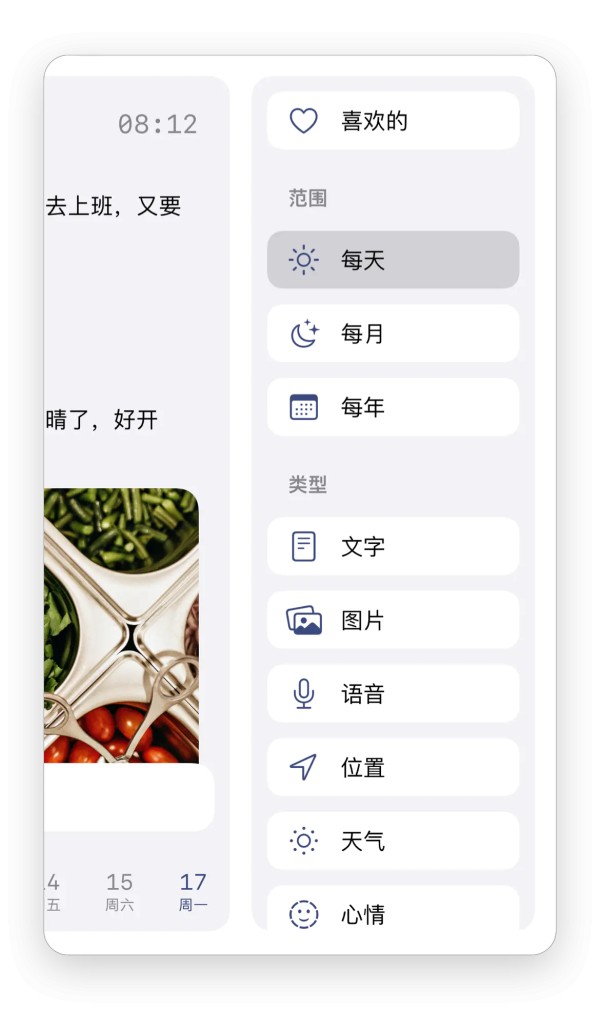Filter by 喜欢的 favorites
This screenshot has width=600, height=1010.
(x=393, y=120)
